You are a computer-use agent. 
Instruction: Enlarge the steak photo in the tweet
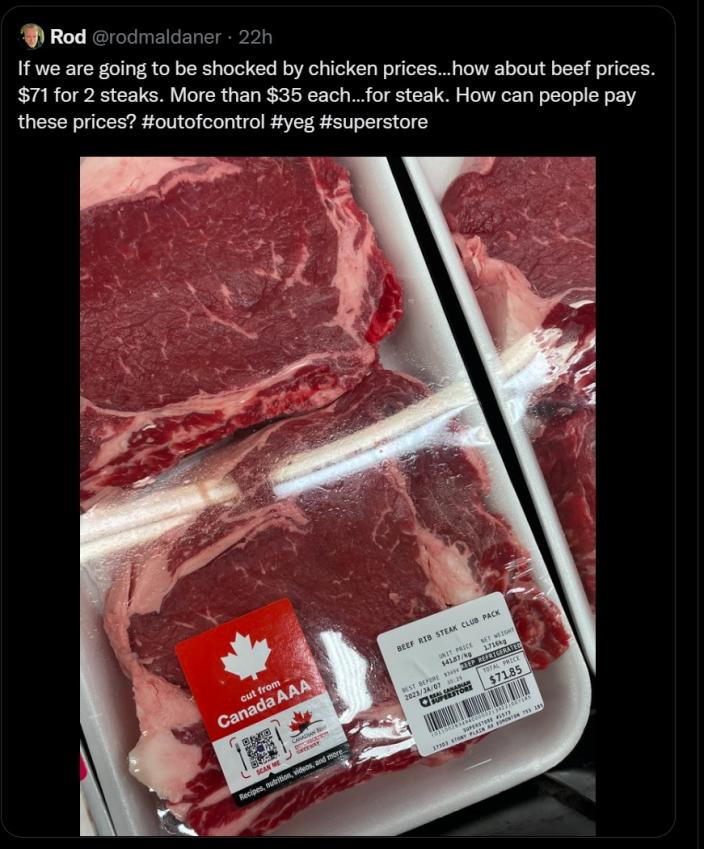(x=337, y=495)
